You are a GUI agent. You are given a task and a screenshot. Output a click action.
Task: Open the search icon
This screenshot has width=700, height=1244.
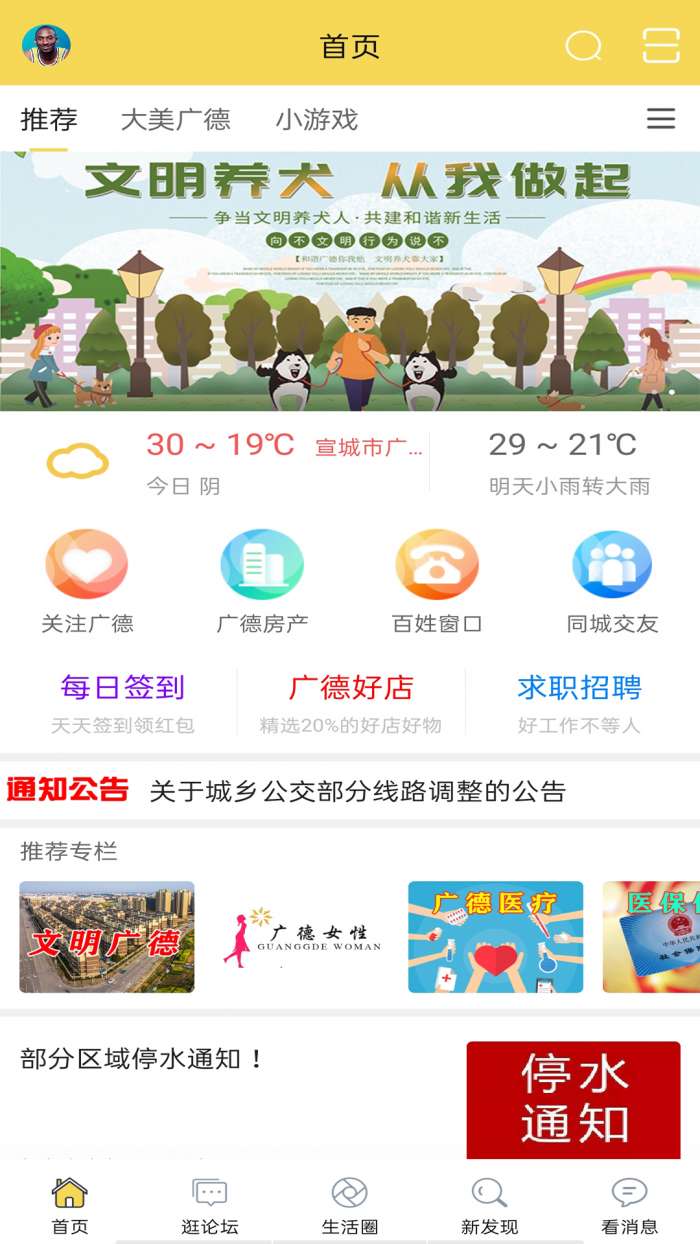(583, 46)
